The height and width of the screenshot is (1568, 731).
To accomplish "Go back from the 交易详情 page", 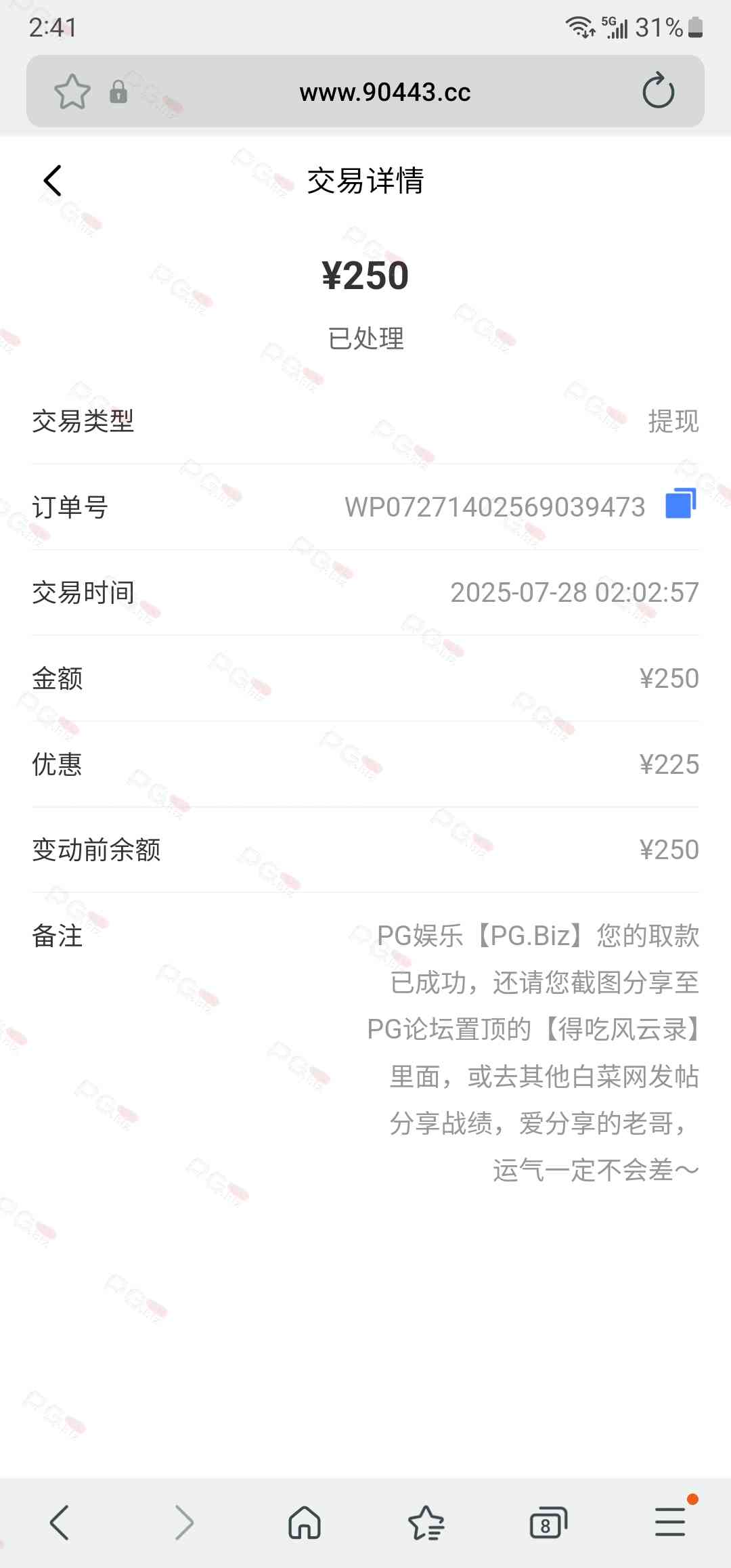I will pyautogui.click(x=53, y=181).
